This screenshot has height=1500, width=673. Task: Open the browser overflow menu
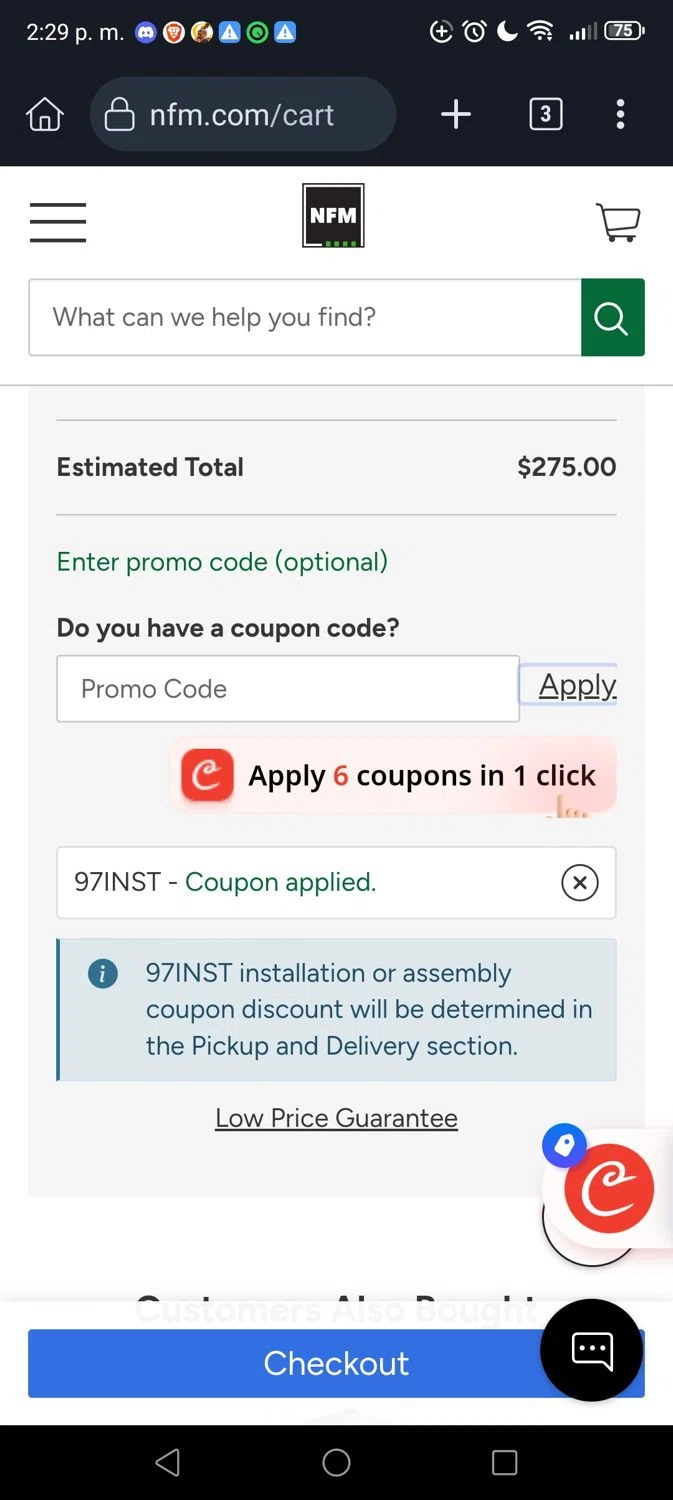coord(621,115)
